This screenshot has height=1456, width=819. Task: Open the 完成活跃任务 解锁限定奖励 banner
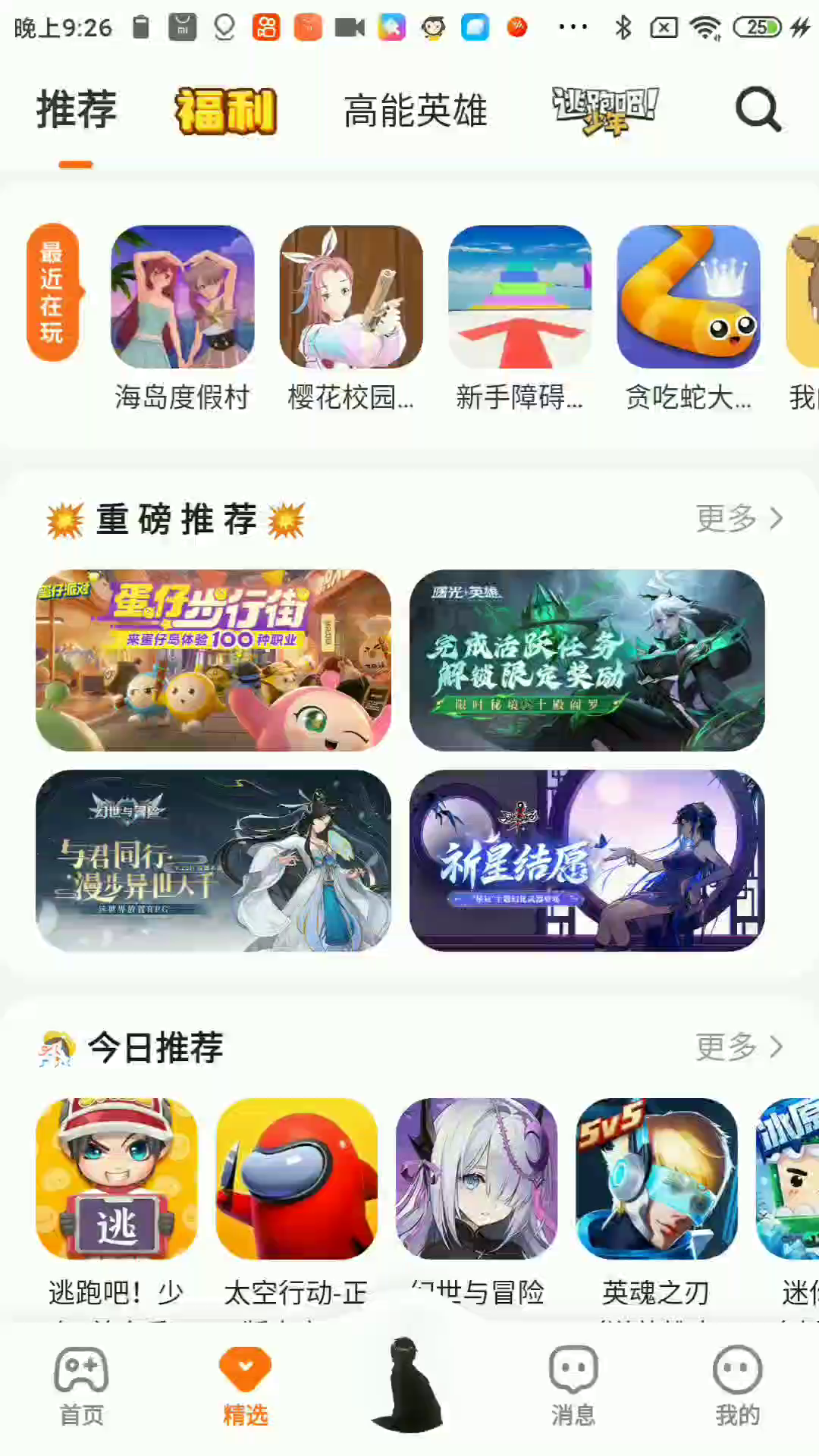pos(587,661)
